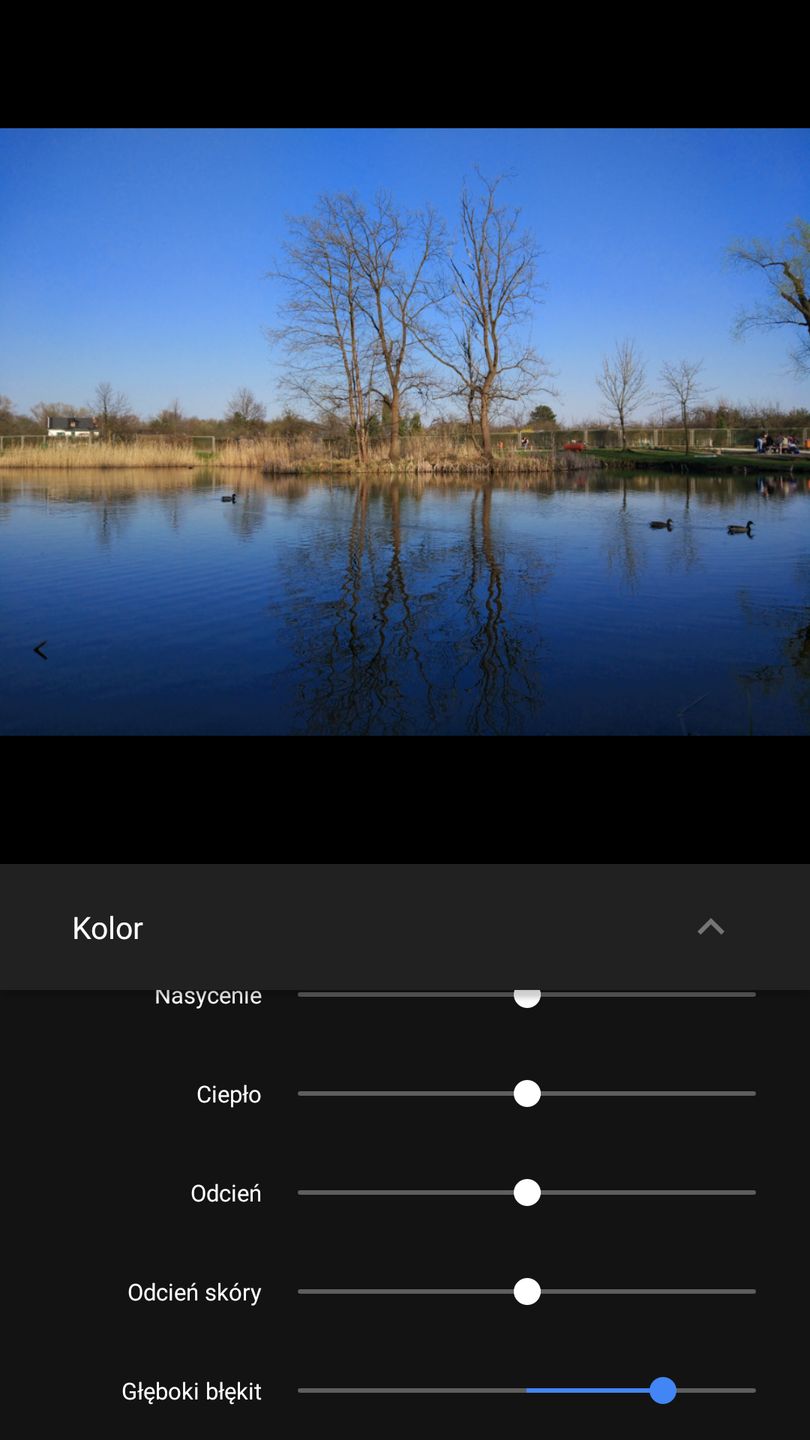Click the Nasycenie slider handle

527,995
